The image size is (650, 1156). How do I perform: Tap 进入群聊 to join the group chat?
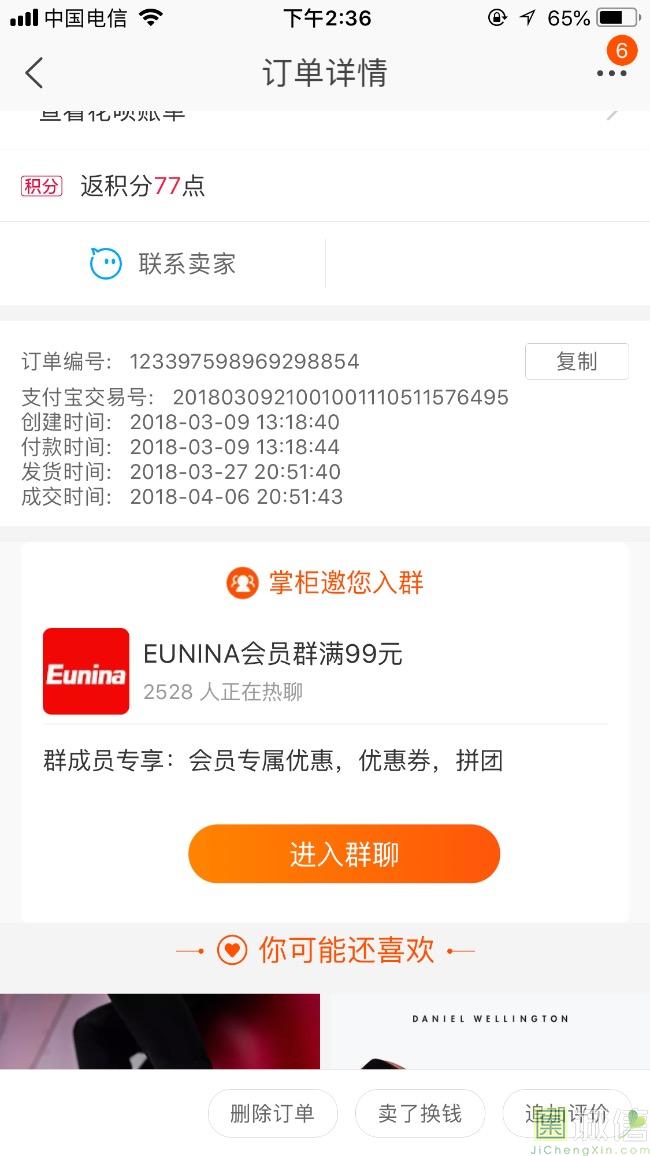click(x=344, y=854)
